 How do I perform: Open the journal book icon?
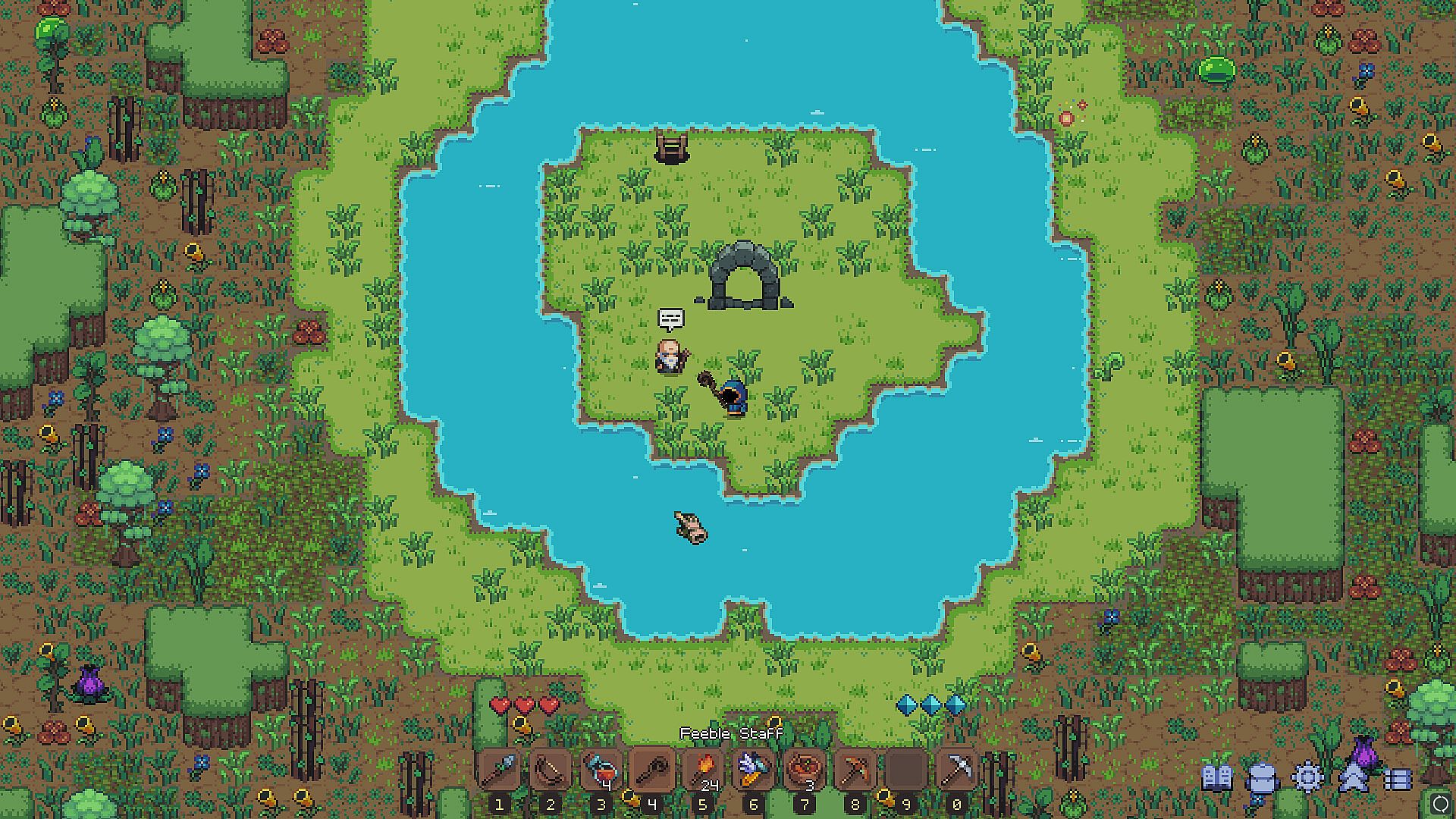coord(1217,778)
